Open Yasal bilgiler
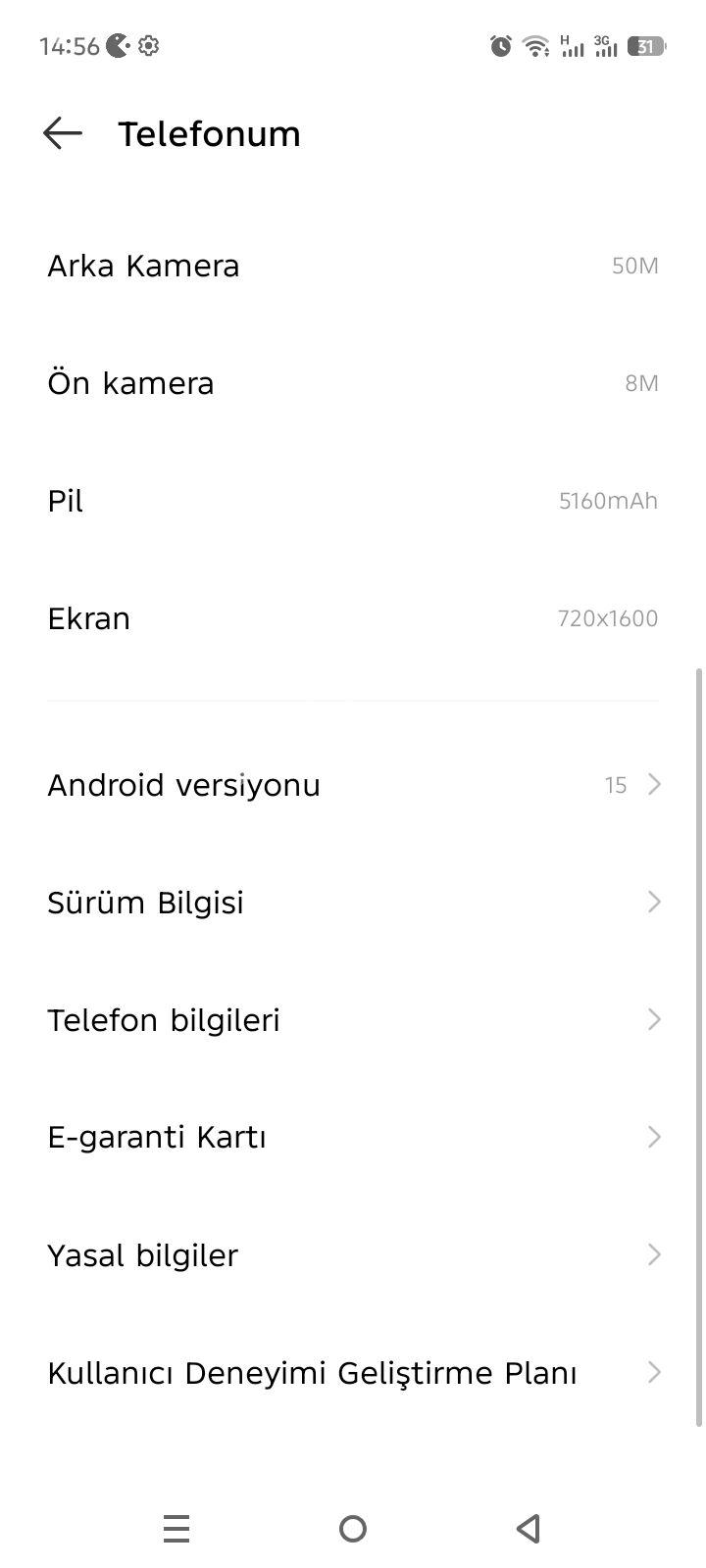This screenshot has height=1568, width=706. point(353,1255)
